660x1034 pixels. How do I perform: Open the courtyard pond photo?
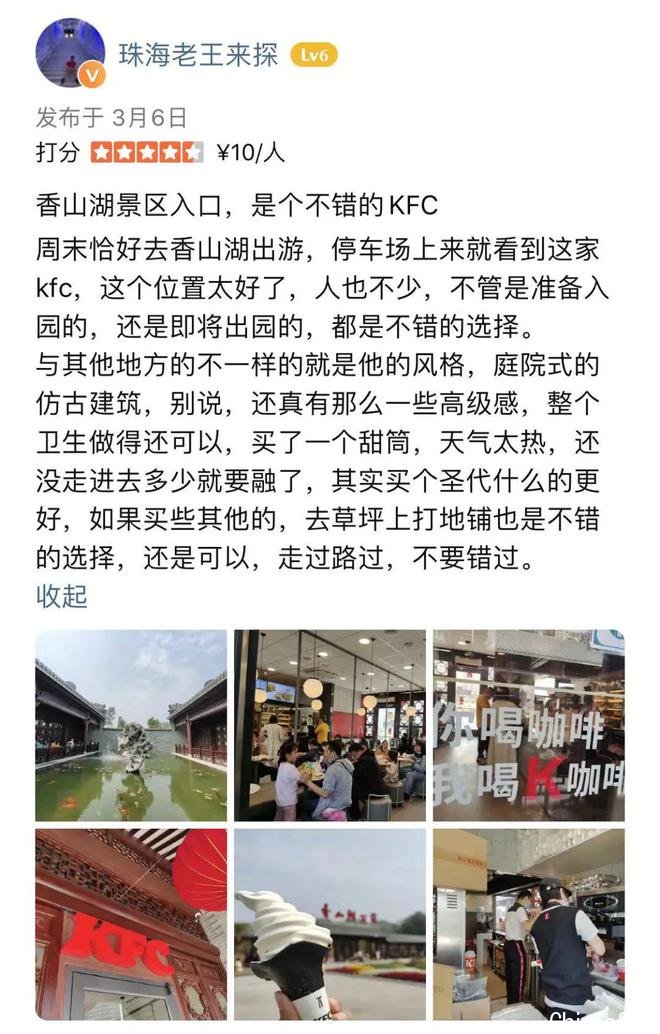pyautogui.click(x=131, y=725)
